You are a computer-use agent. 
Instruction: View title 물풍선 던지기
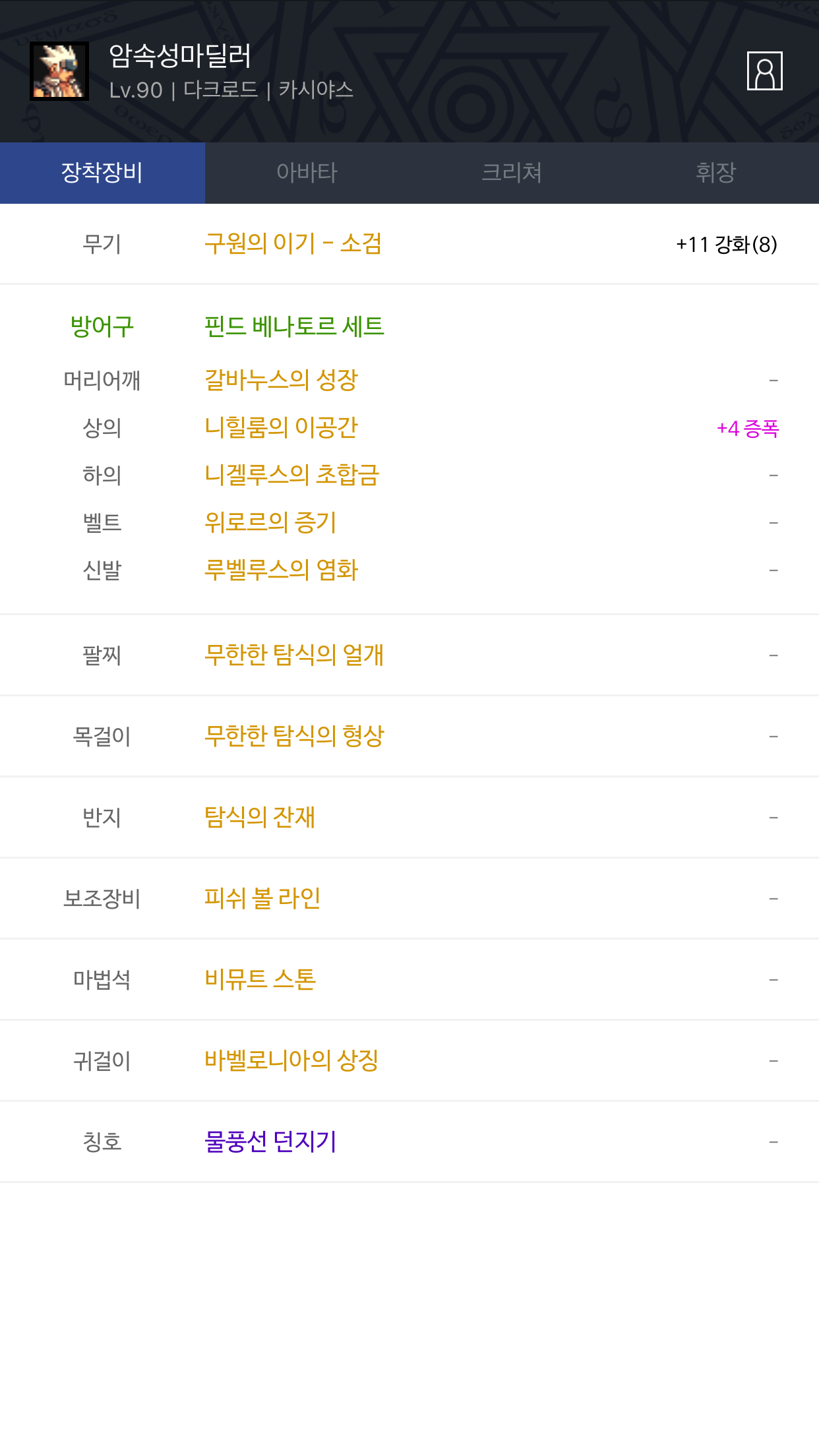271,1141
